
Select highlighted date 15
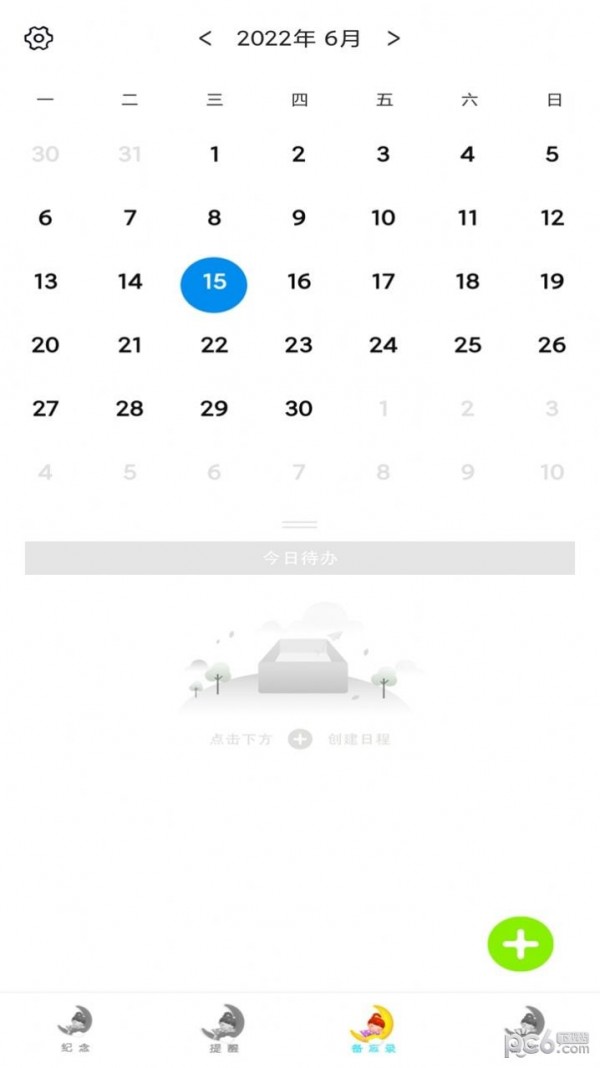tap(214, 282)
